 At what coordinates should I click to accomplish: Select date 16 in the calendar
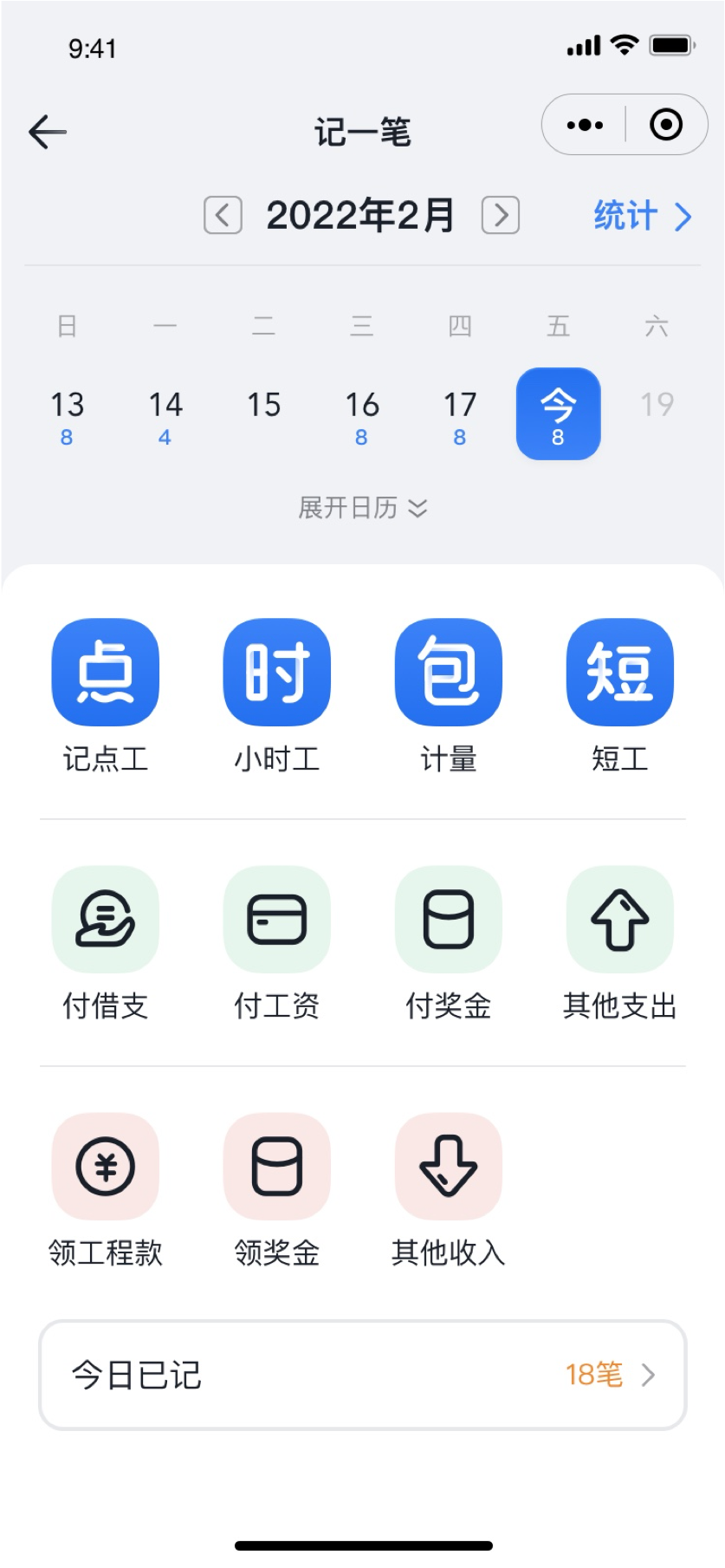[x=362, y=415]
